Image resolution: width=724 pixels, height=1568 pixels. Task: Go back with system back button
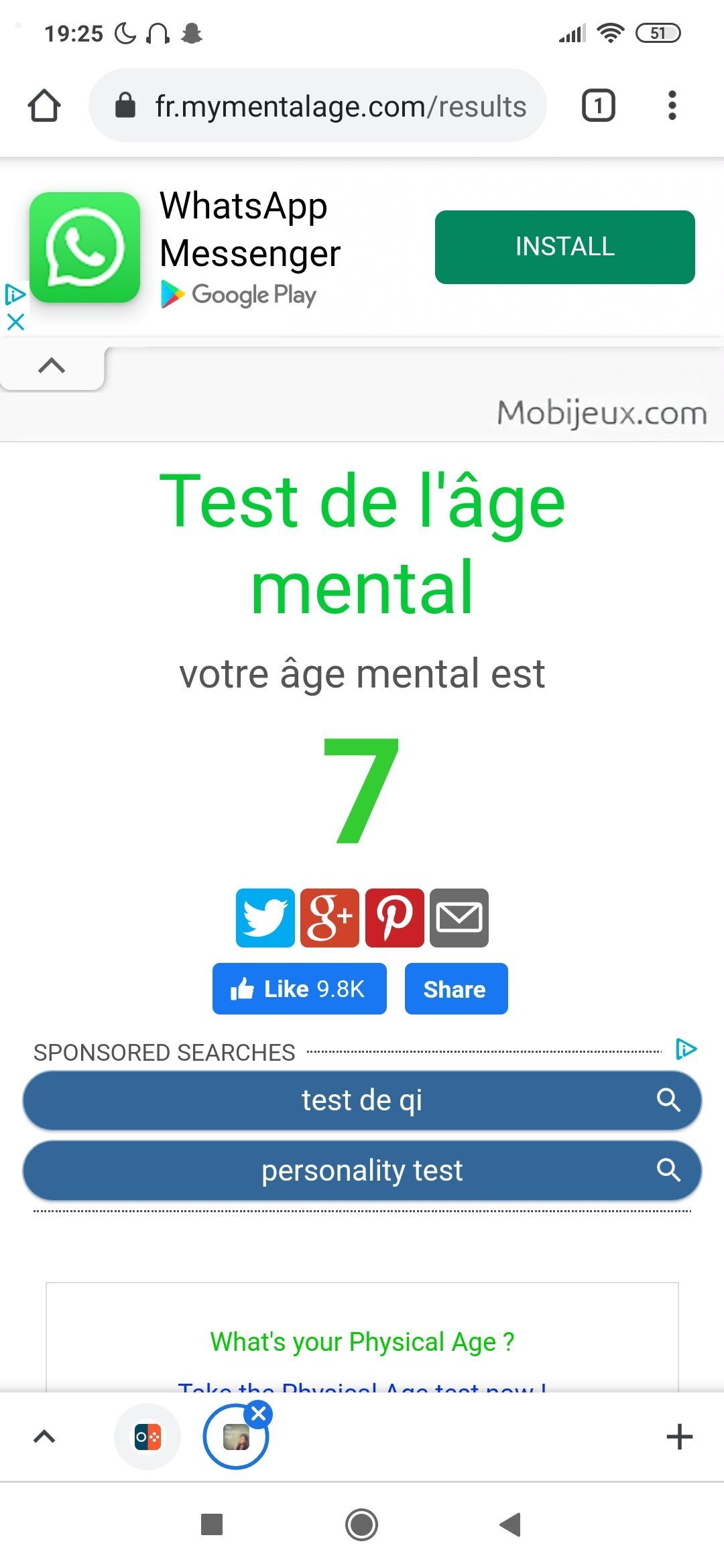[510, 1524]
